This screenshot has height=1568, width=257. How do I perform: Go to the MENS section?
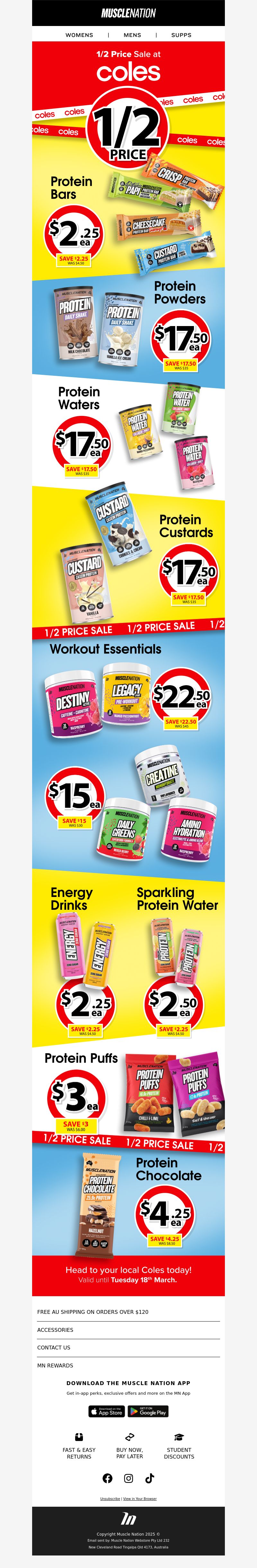[x=132, y=35]
